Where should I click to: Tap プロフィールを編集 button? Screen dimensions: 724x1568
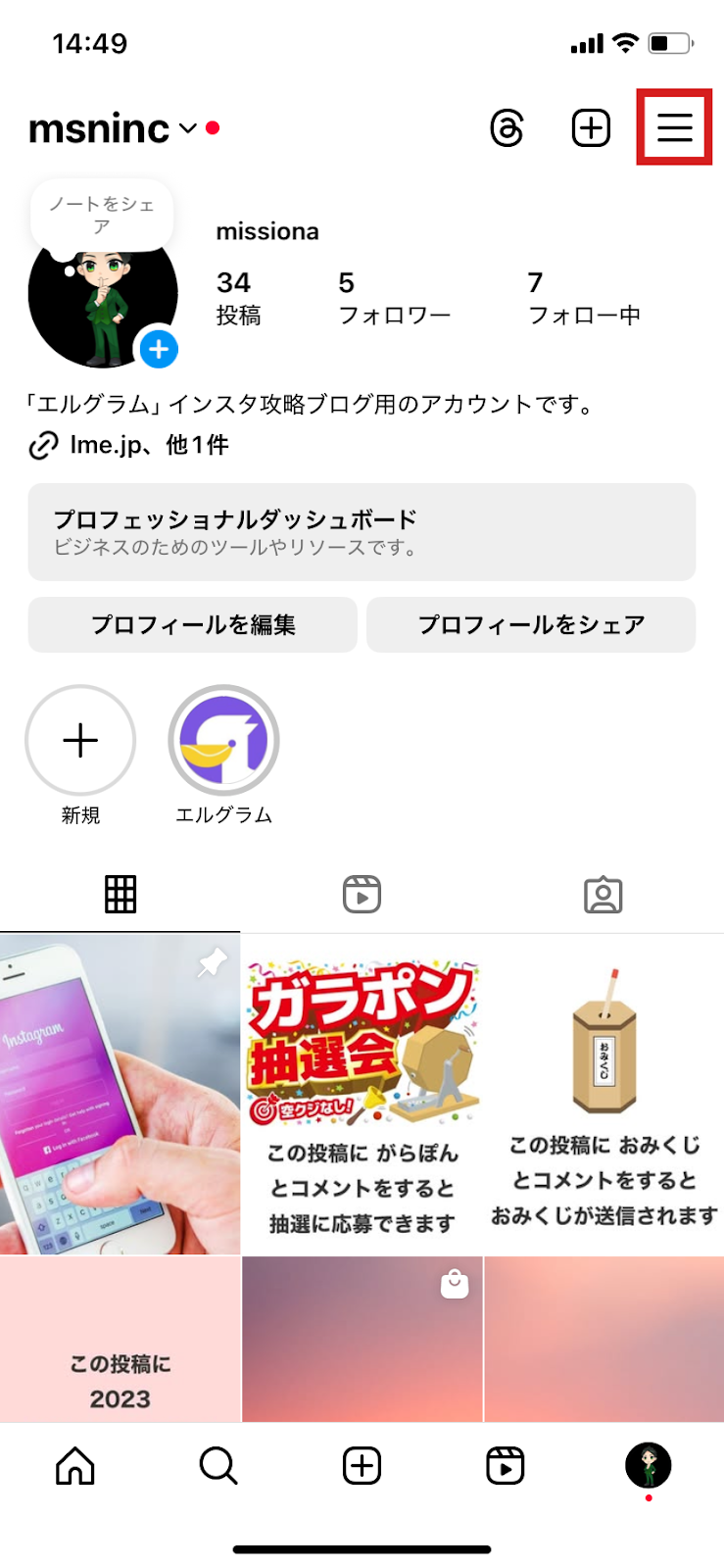(193, 624)
